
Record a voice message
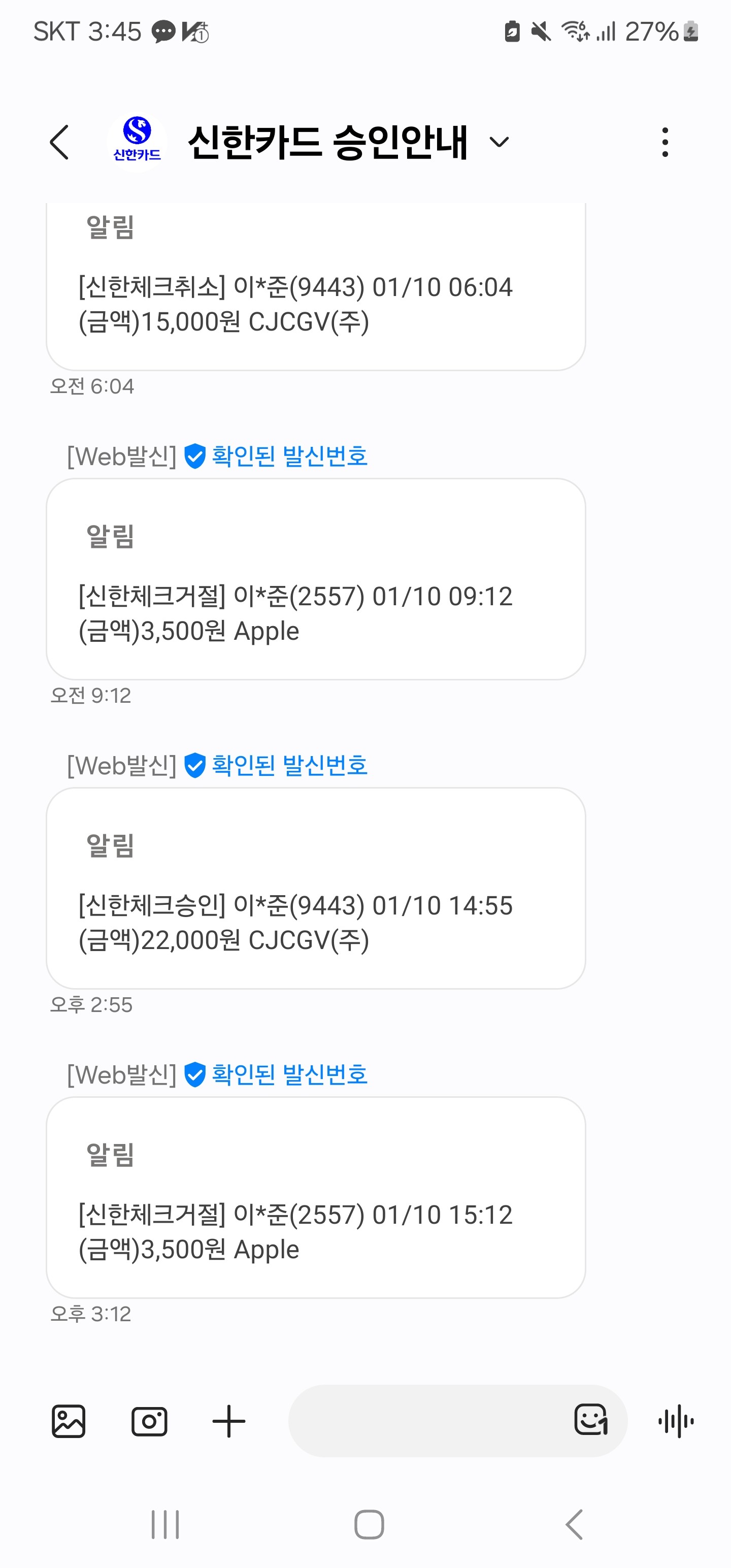(676, 1421)
